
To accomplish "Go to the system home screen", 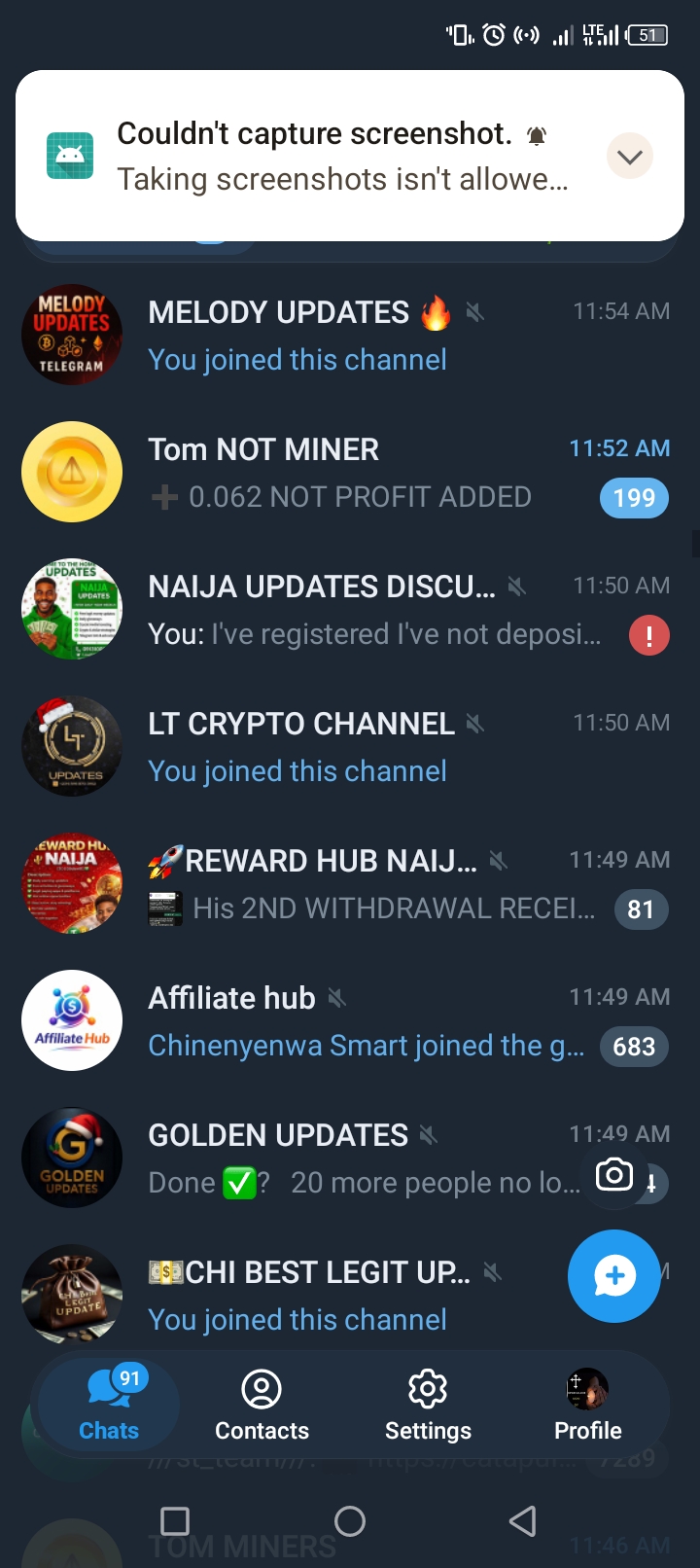I will pos(350,1521).
